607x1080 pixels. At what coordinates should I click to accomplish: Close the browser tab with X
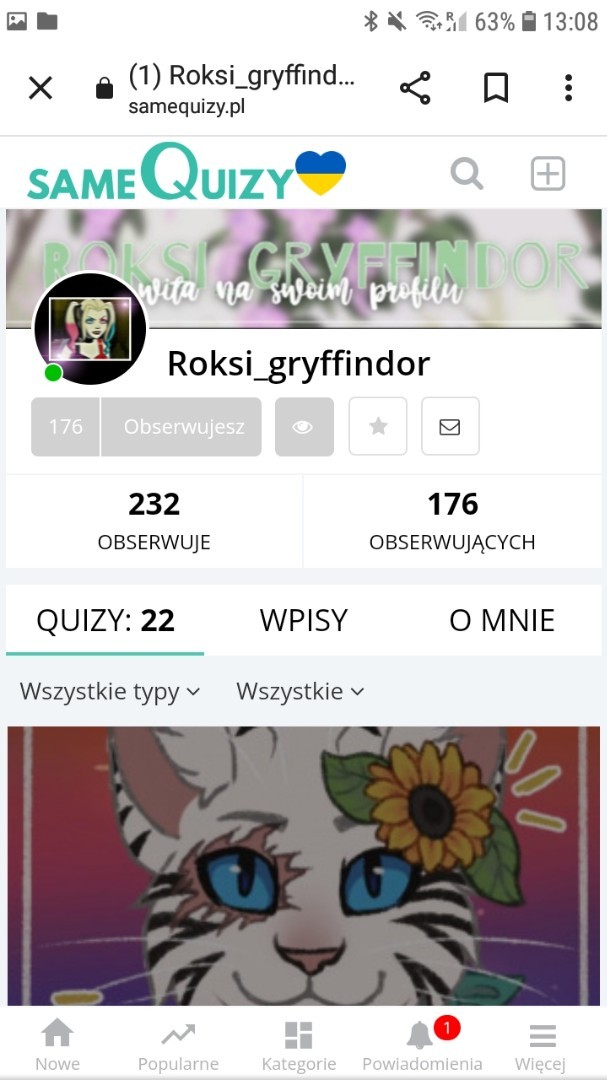[x=40, y=89]
